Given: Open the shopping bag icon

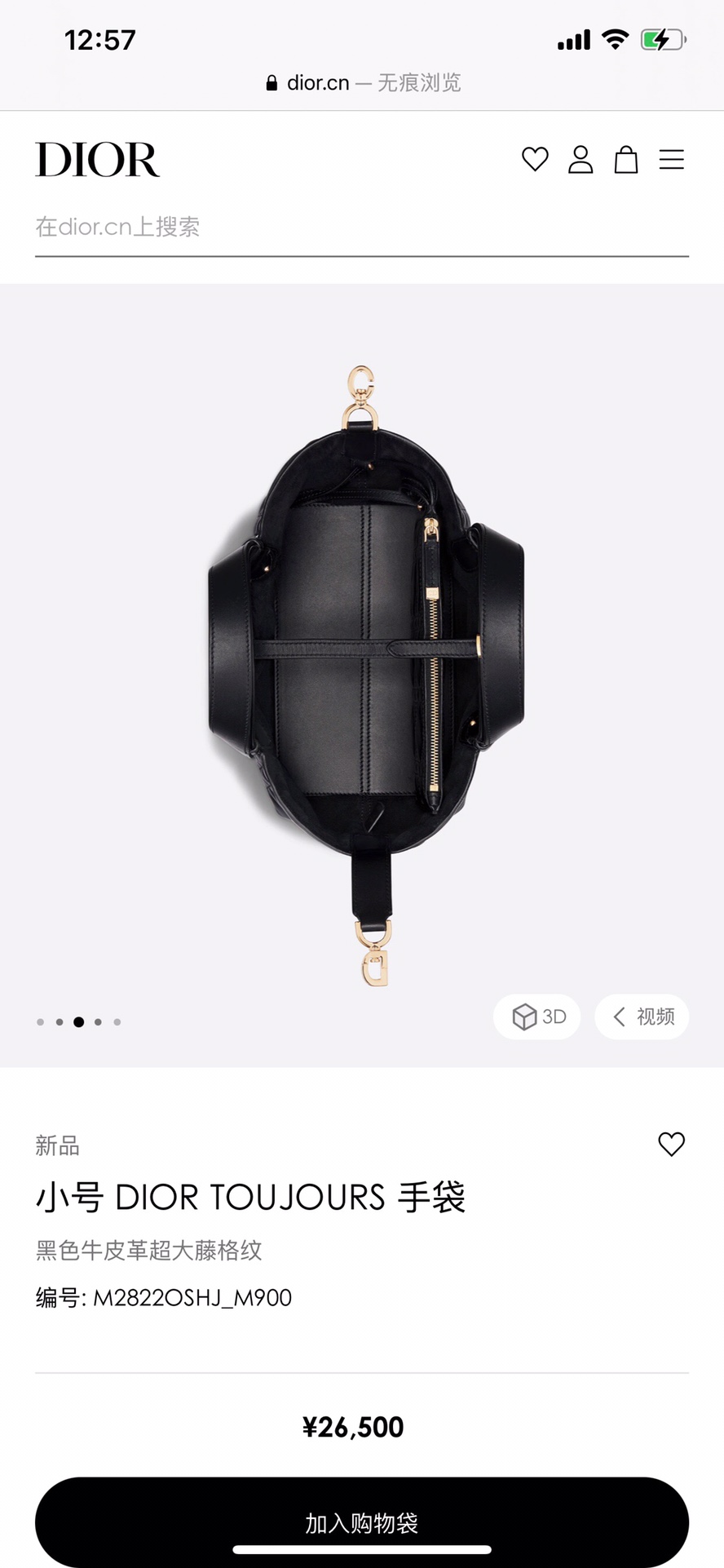Looking at the screenshot, I should click(x=626, y=159).
